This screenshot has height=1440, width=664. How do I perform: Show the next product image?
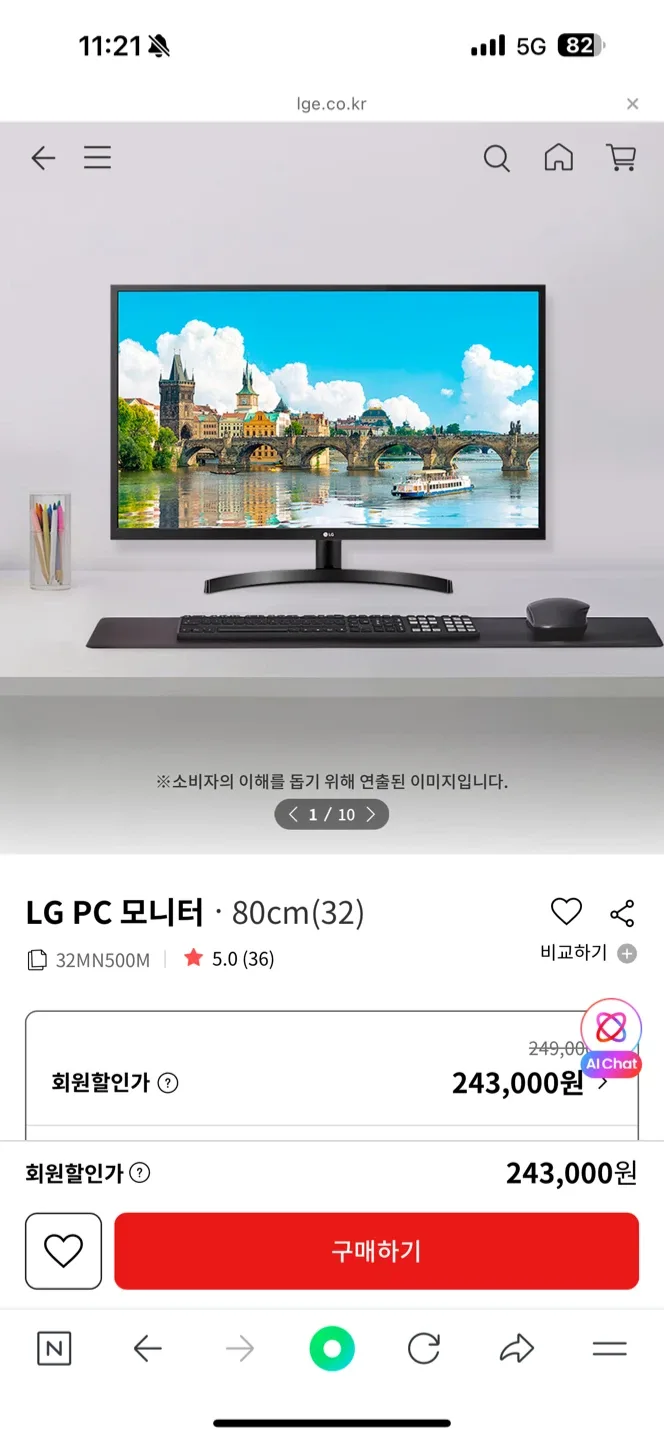(371, 815)
